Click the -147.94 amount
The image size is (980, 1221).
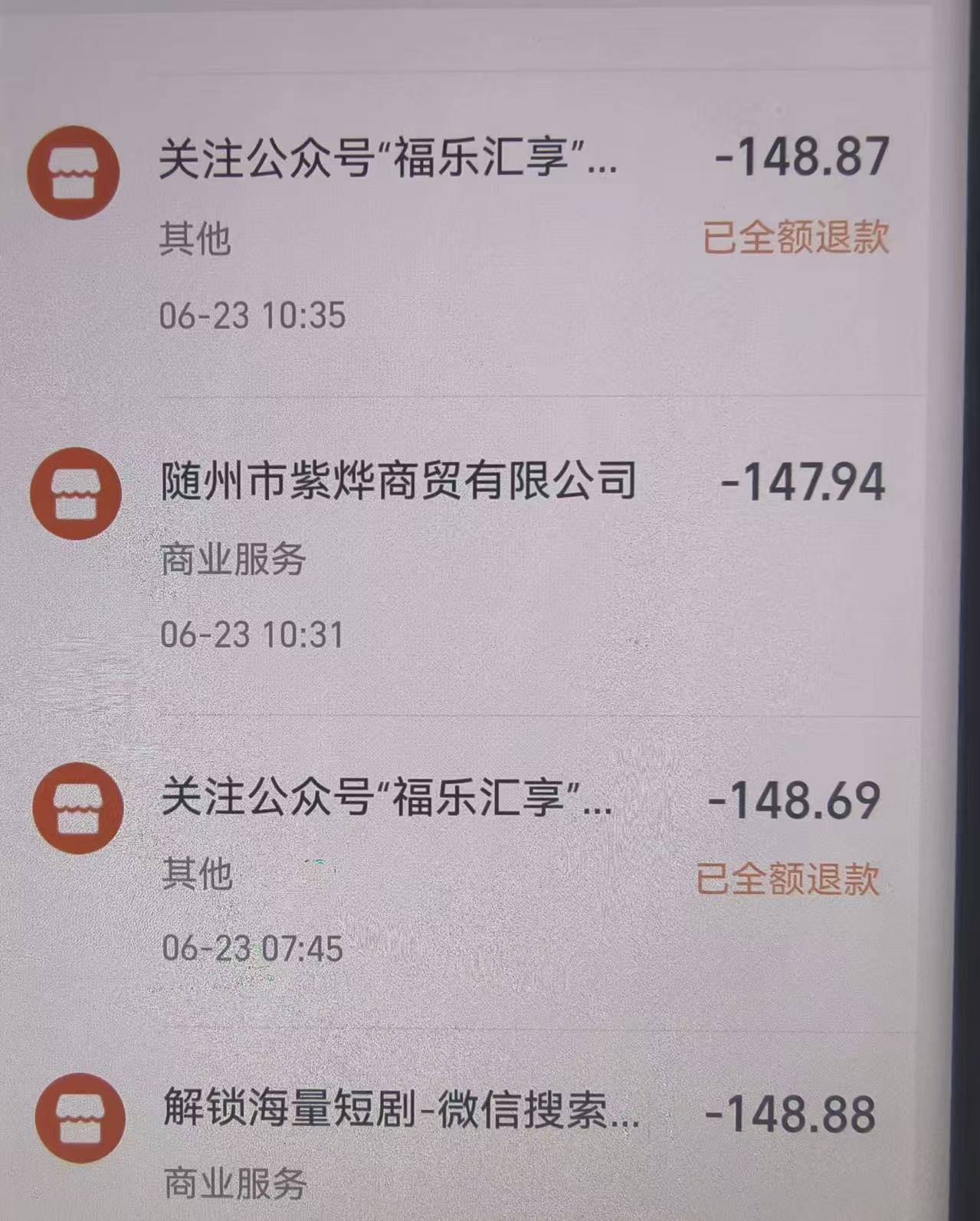point(804,483)
